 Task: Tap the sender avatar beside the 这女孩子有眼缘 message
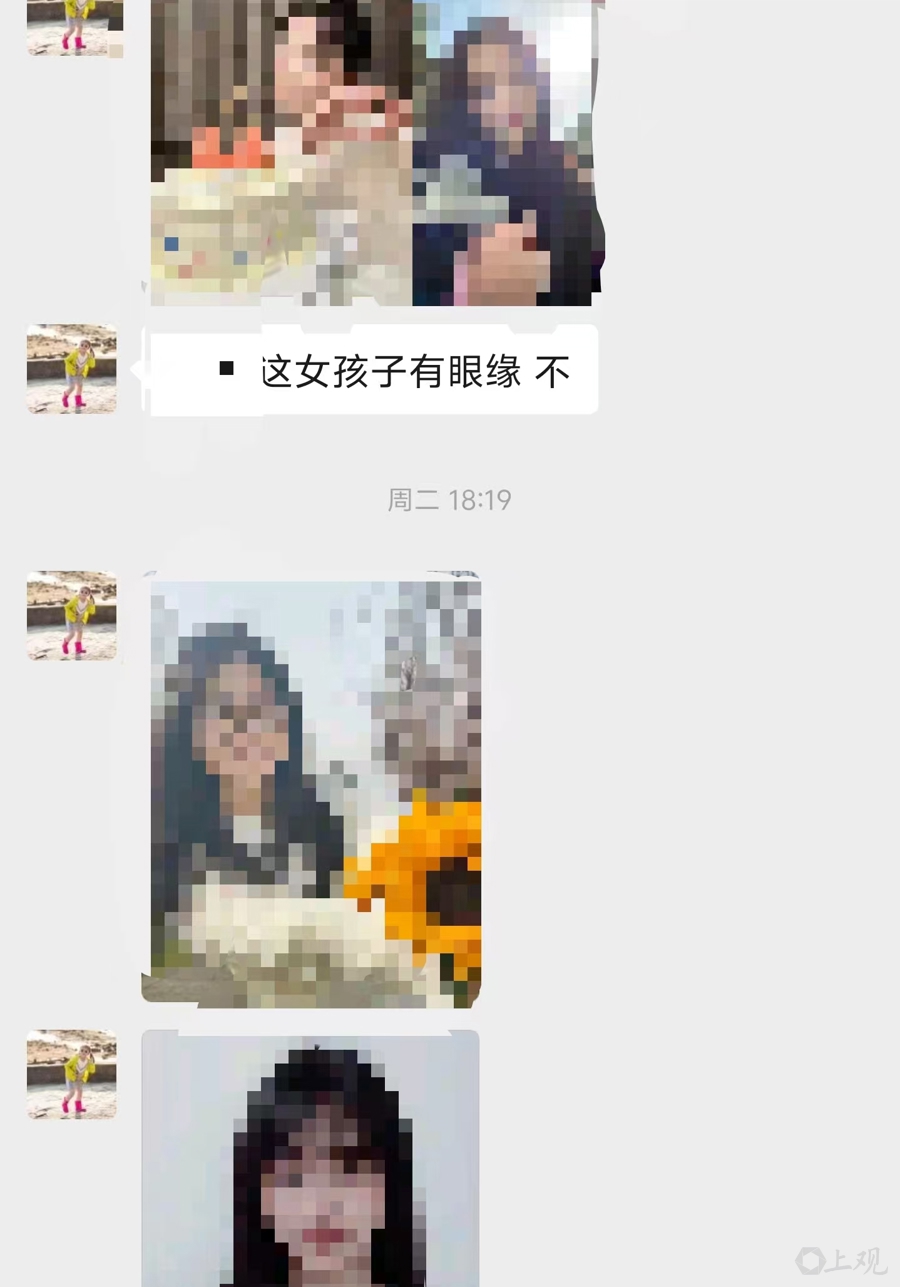[72, 368]
